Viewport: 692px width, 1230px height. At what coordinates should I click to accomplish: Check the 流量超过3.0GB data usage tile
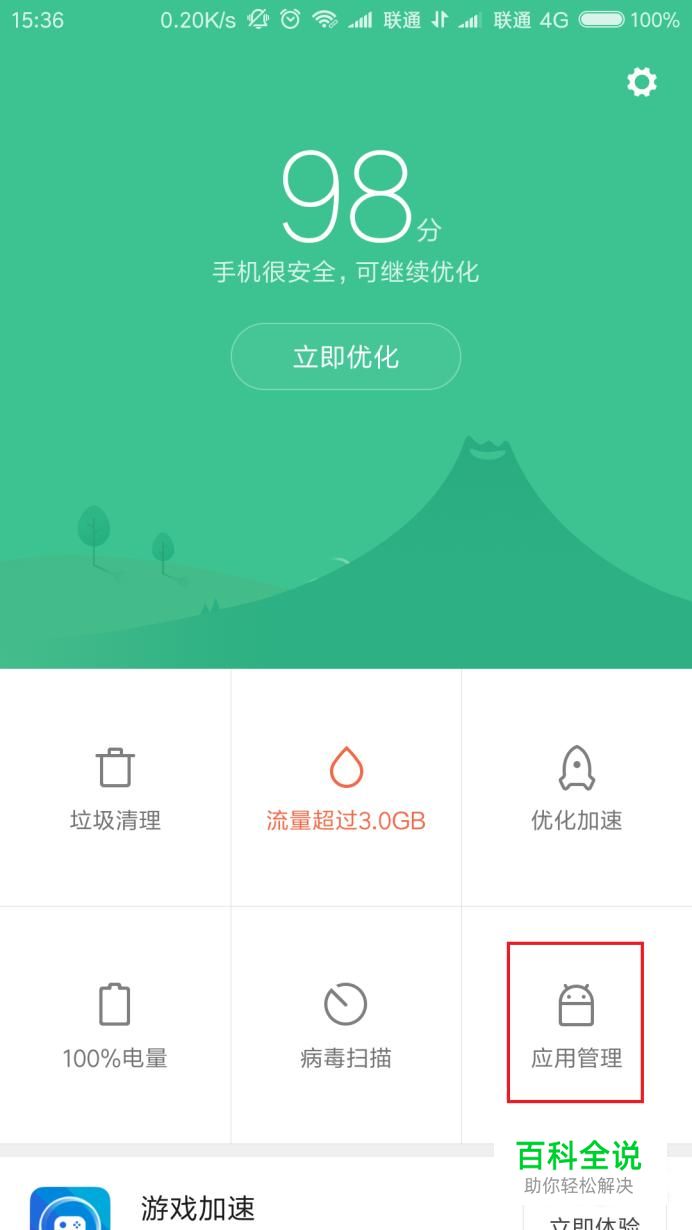point(346,788)
